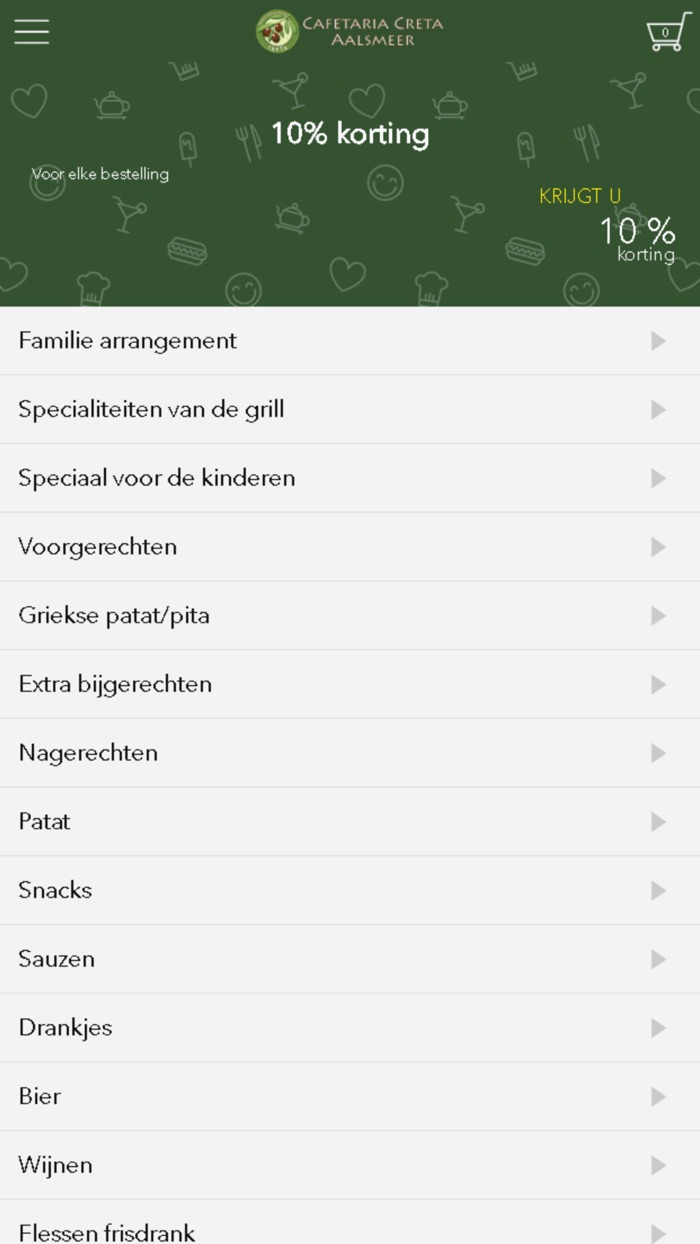The width and height of the screenshot is (700, 1244).
Task: Open Familie arrangement category
Action: click(x=350, y=341)
